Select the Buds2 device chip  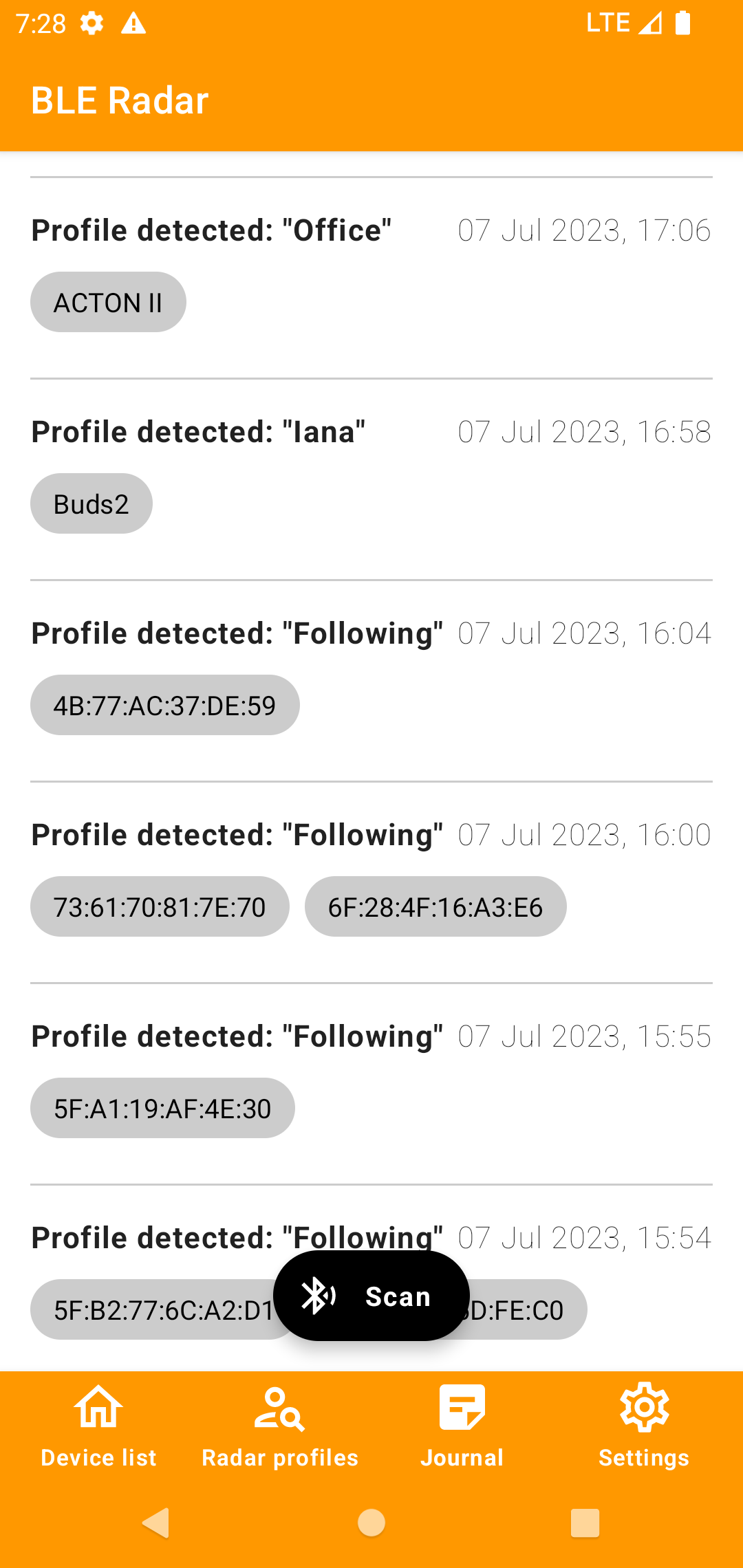[91, 503]
